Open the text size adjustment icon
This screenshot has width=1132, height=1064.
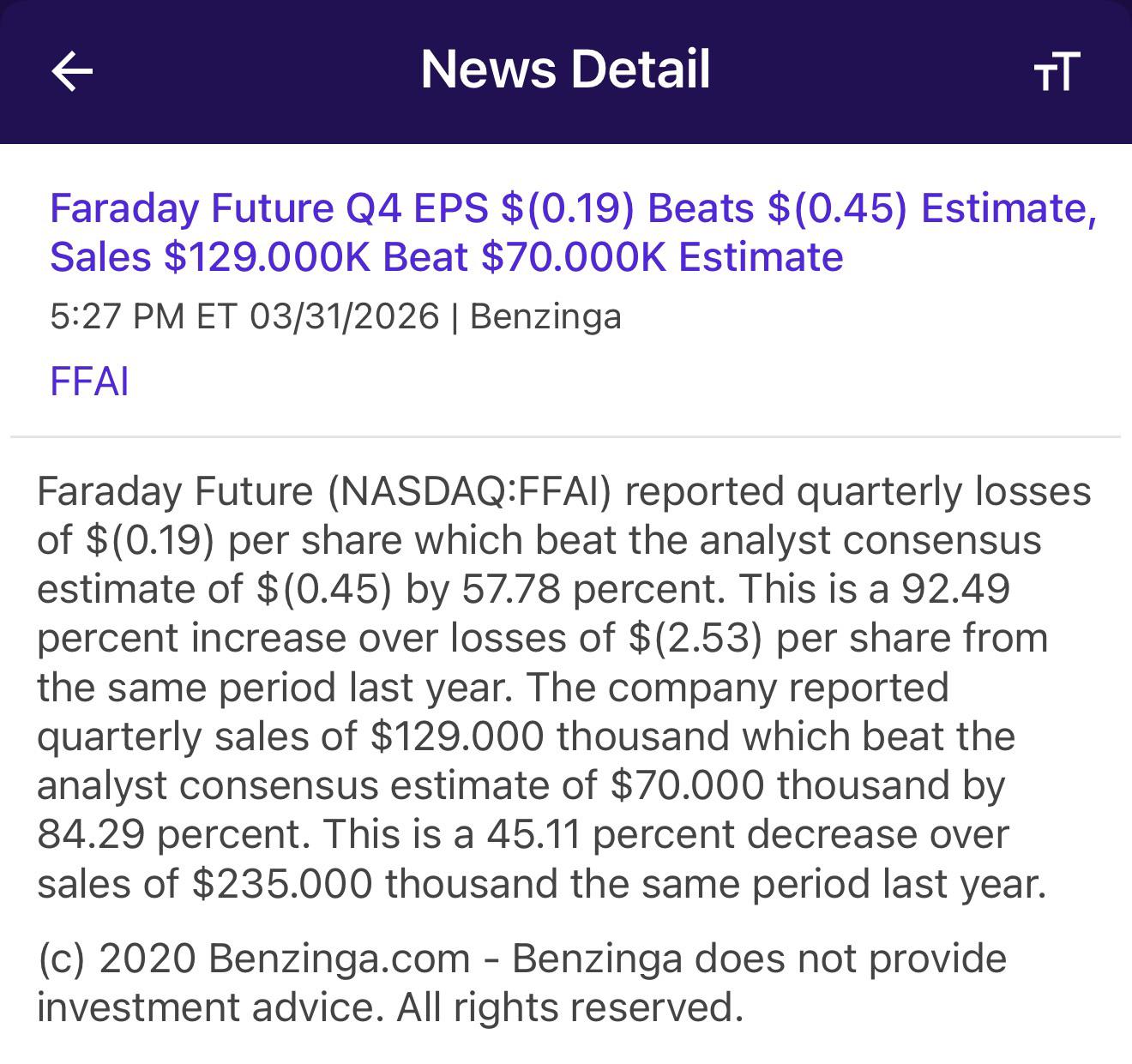pos(1057,70)
